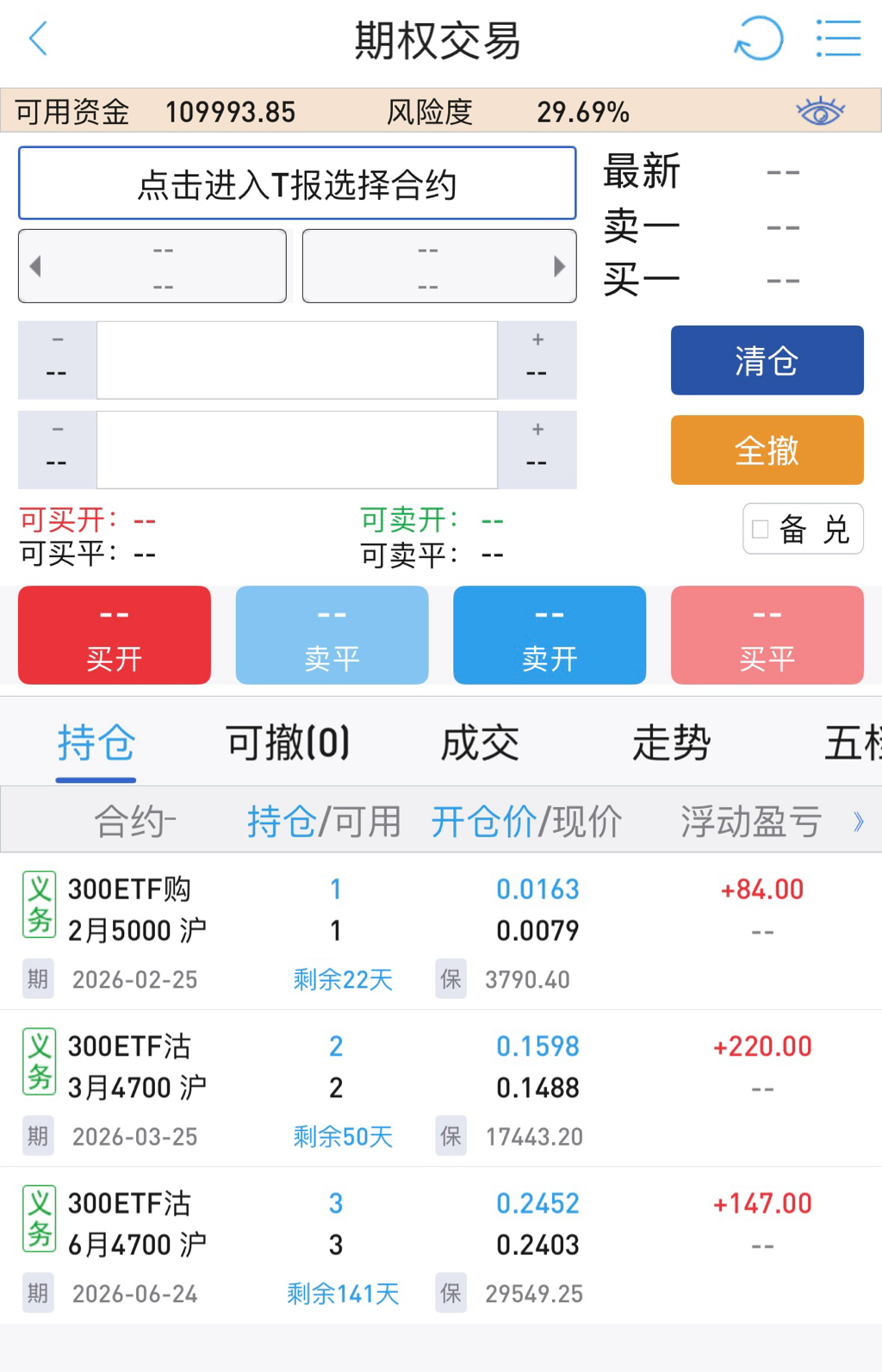This screenshot has width=882, height=1372.
Task: Switch to 可撤(0) tab
Action: (x=288, y=742)
